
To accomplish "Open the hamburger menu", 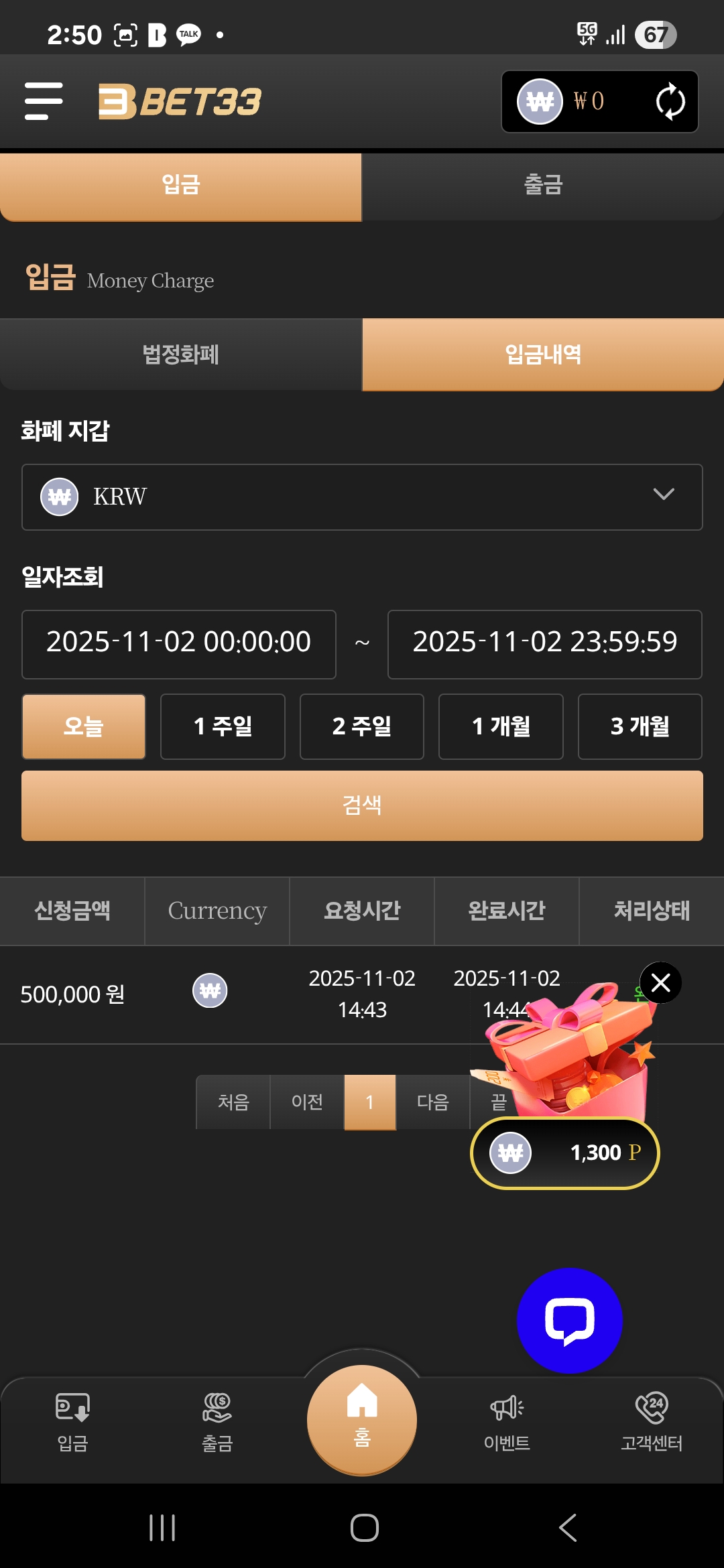I will click(x=44, y=101).
